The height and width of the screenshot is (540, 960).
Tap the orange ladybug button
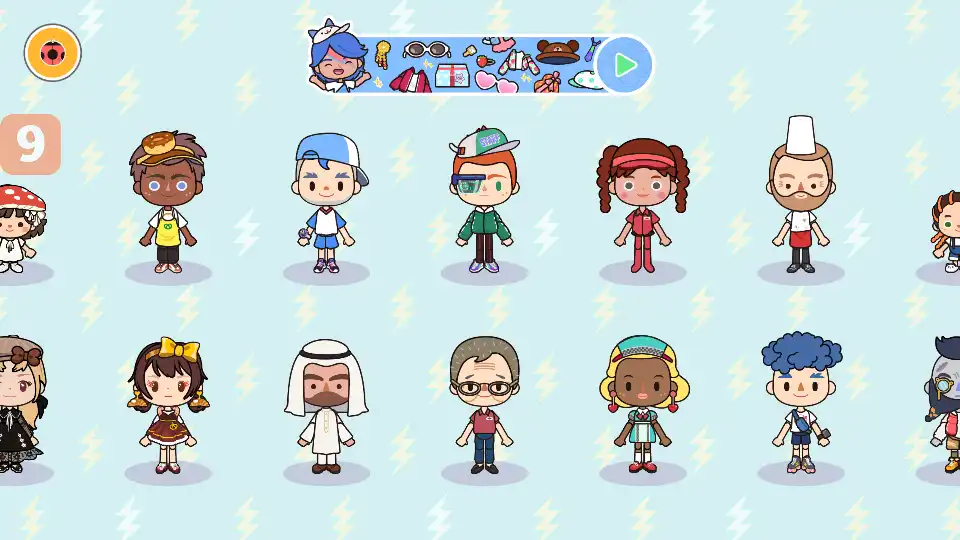pos(52,52)
